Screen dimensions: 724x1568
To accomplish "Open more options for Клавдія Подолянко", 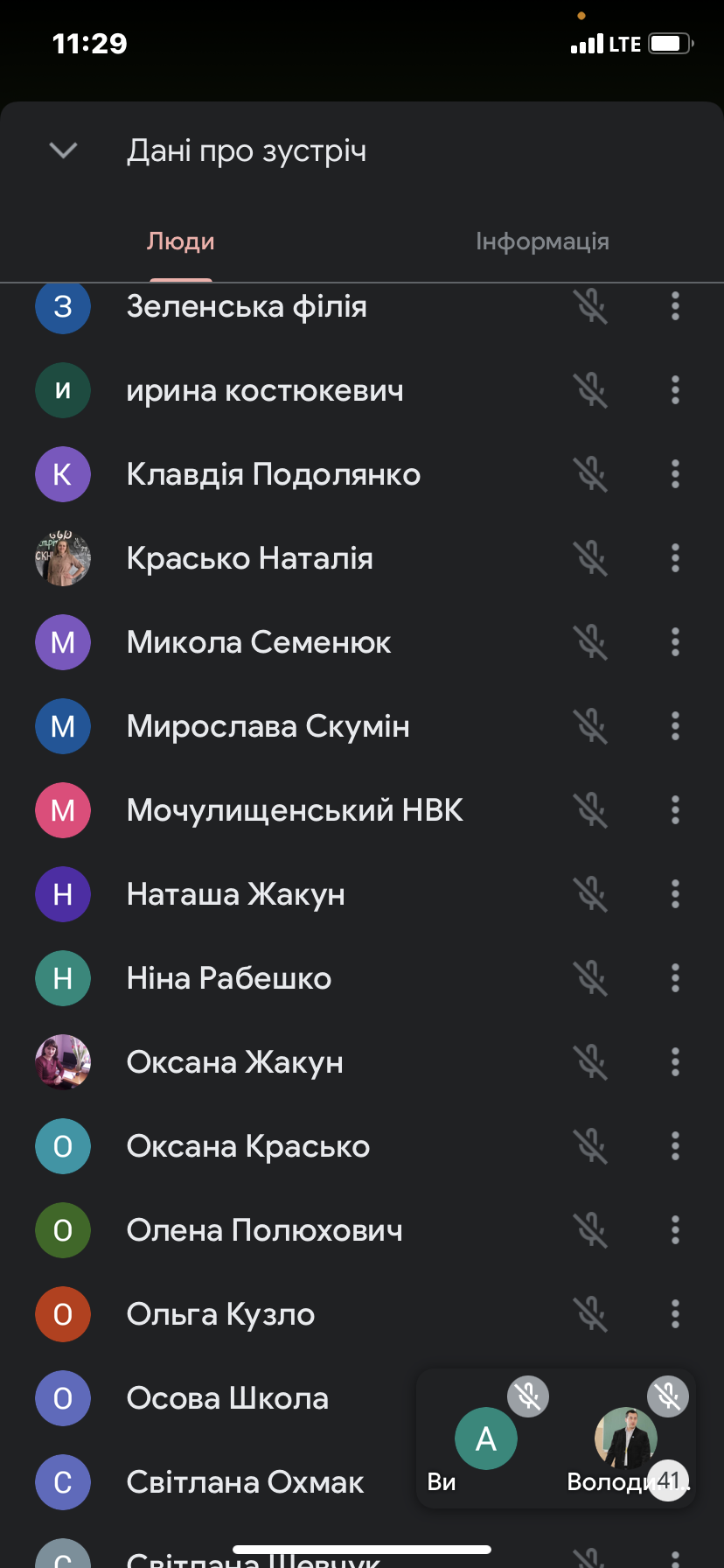I will pos(675,474).
